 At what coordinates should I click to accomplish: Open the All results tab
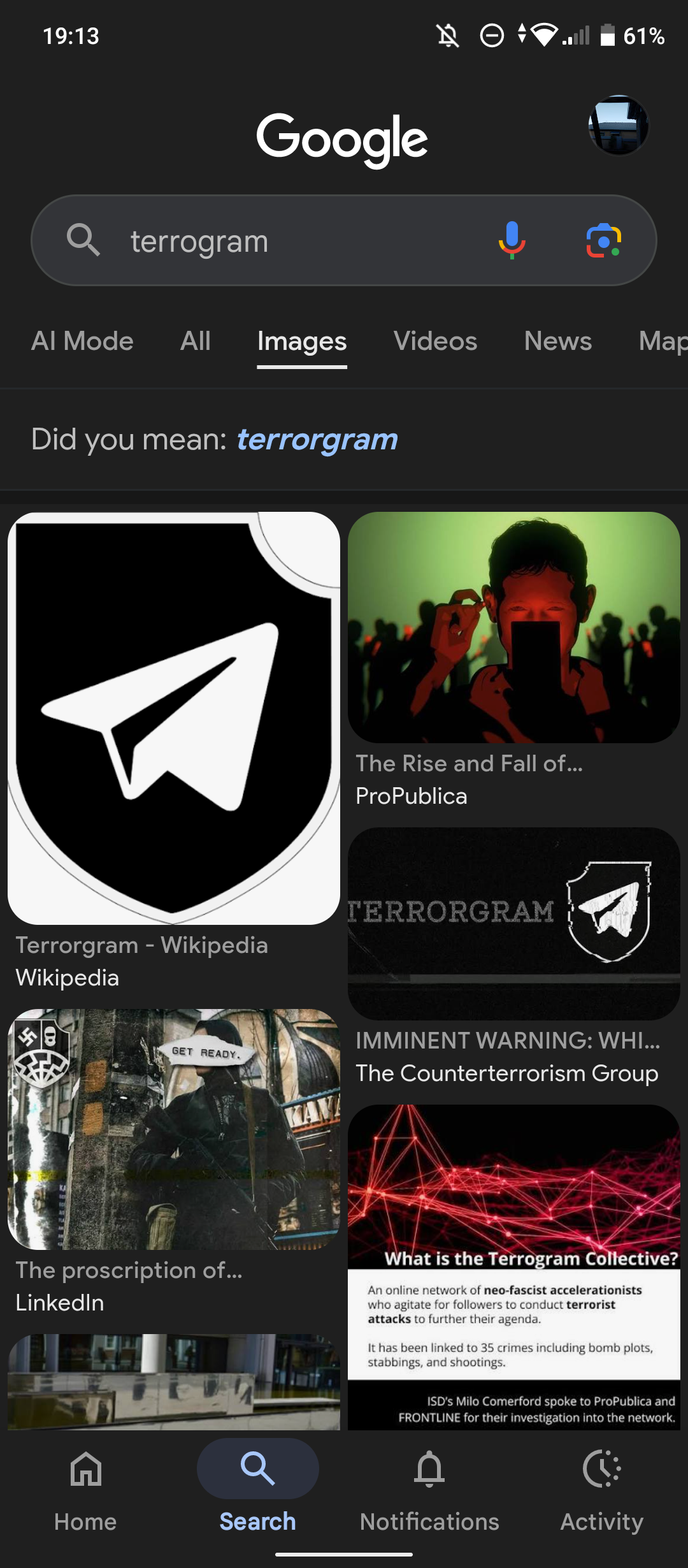[x=194, y=342]
